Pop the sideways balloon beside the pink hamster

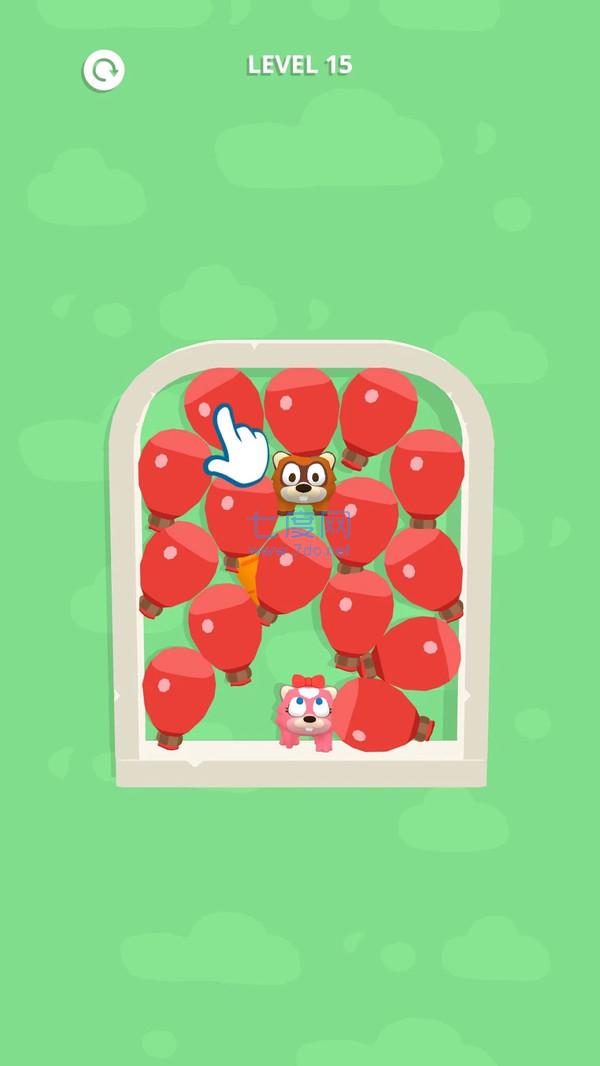pos(383,715)
